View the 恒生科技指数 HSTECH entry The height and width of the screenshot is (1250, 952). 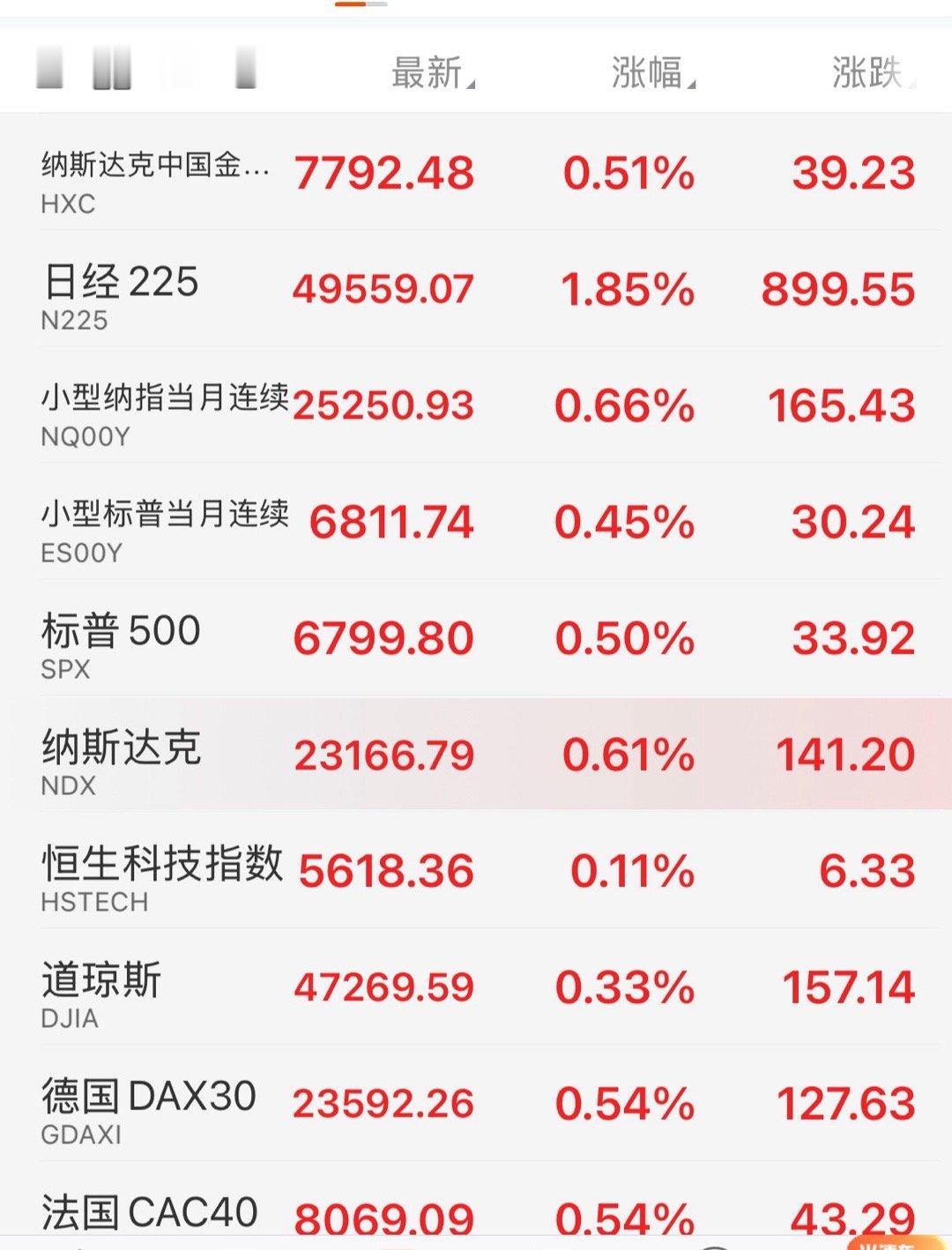[x=476, y=873]
